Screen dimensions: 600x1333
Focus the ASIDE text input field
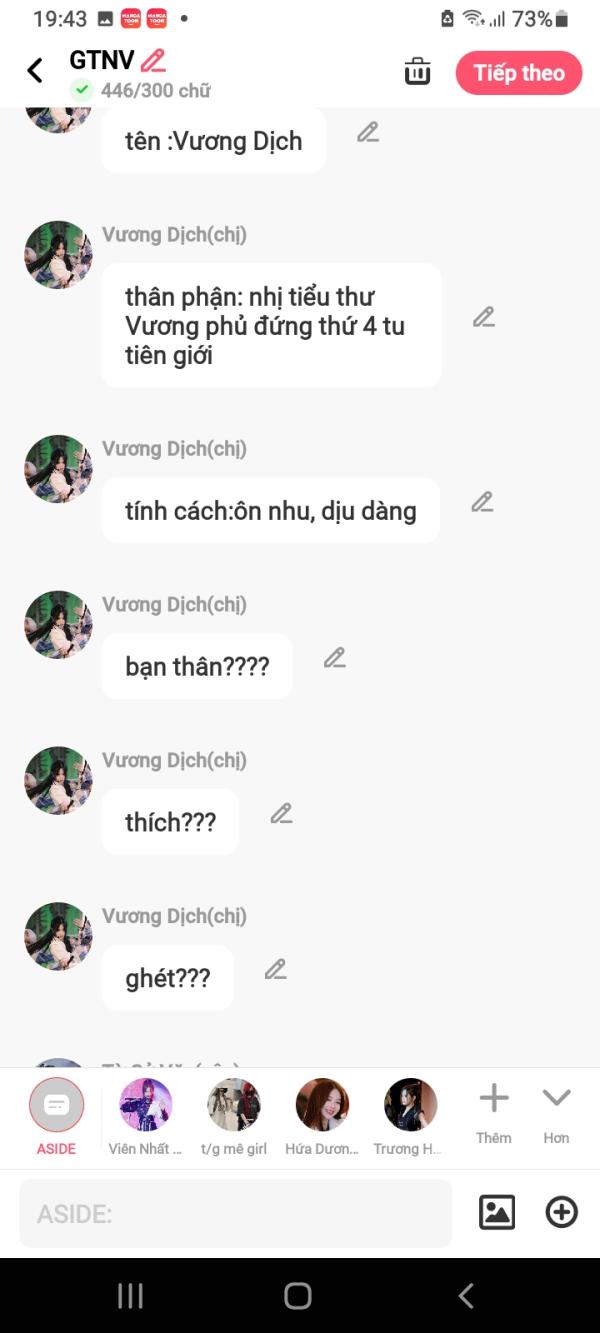(236, 1213)
